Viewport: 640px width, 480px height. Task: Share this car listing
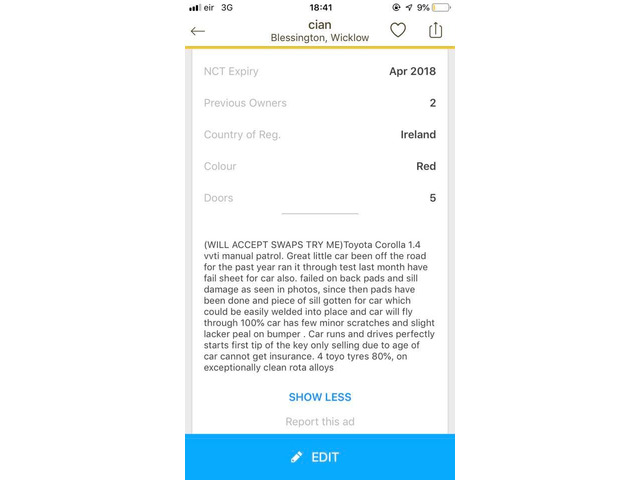tap(435, 30)
